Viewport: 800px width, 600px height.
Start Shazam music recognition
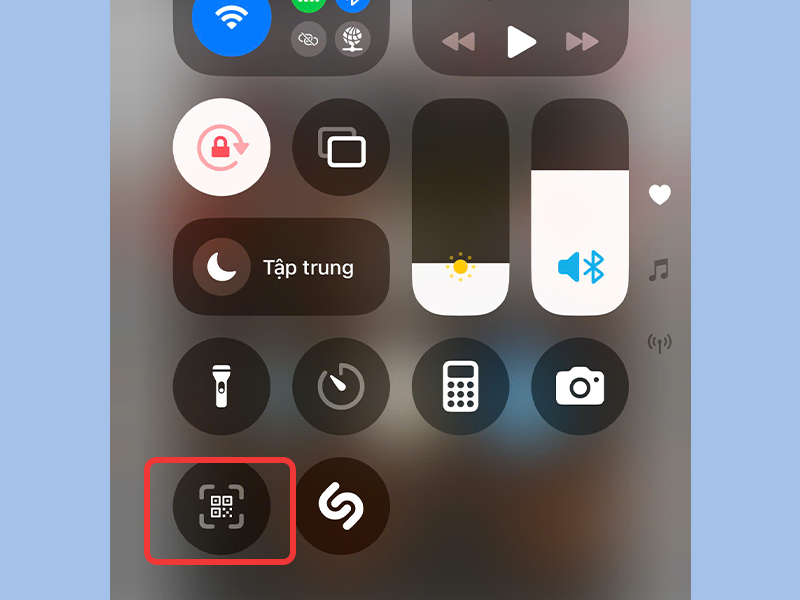click(341, 507)
